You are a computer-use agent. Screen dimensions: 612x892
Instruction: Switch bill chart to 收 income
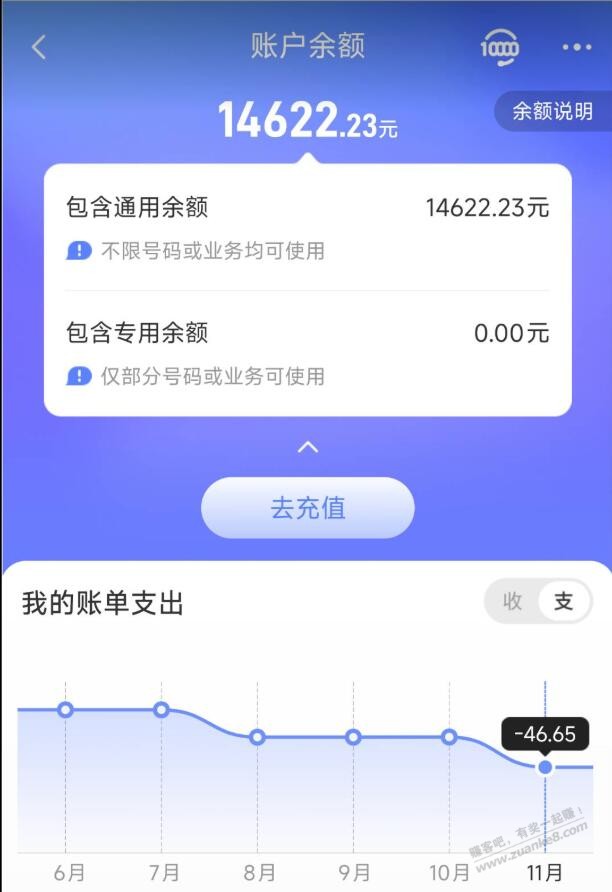513,602
